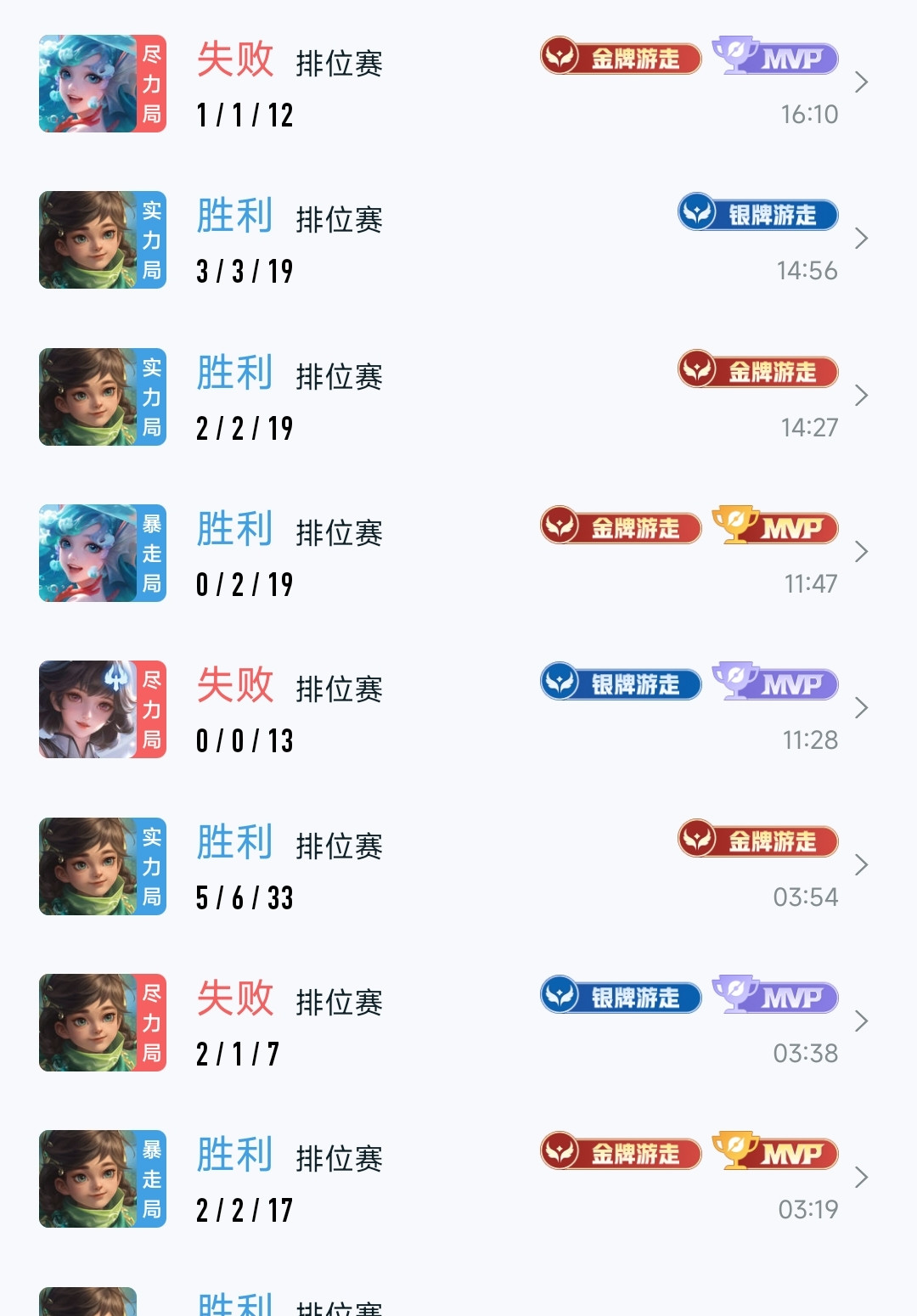The height and width of the screenshot is (1316, 917).
Task: Open the 11:47 MVP victory match
Action: coord(458,553)
